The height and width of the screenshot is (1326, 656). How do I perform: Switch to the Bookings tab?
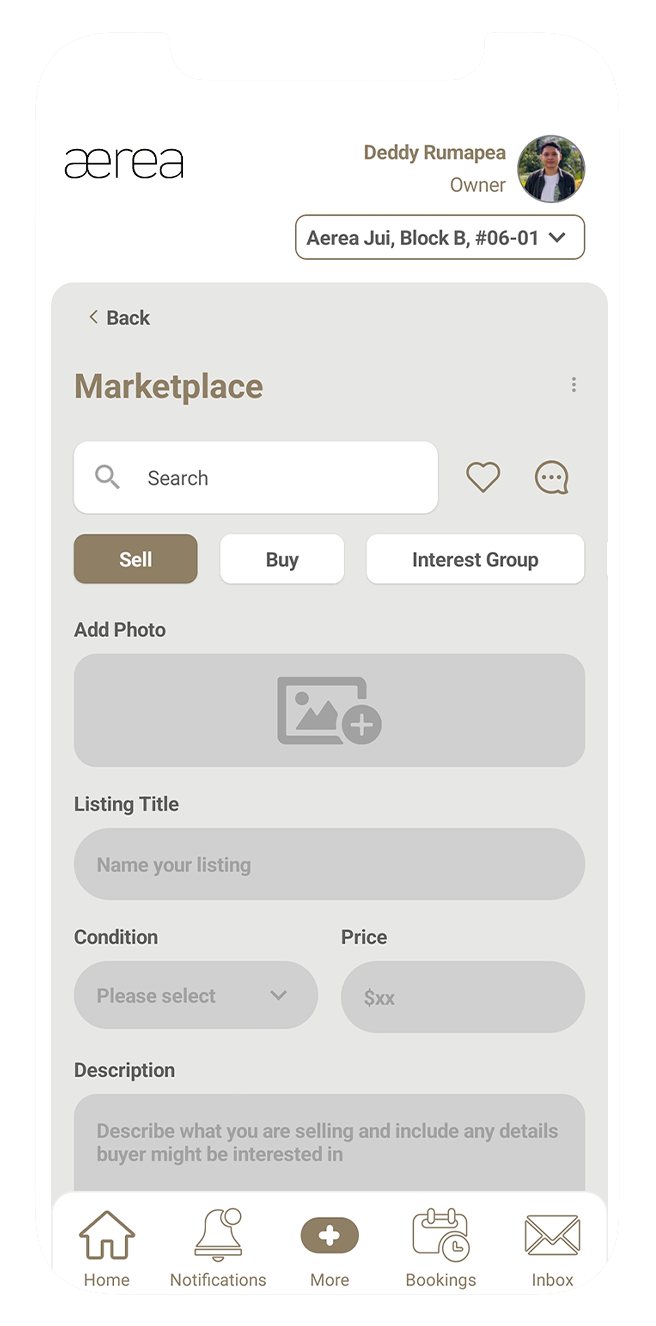click(x=441, y=1248)
